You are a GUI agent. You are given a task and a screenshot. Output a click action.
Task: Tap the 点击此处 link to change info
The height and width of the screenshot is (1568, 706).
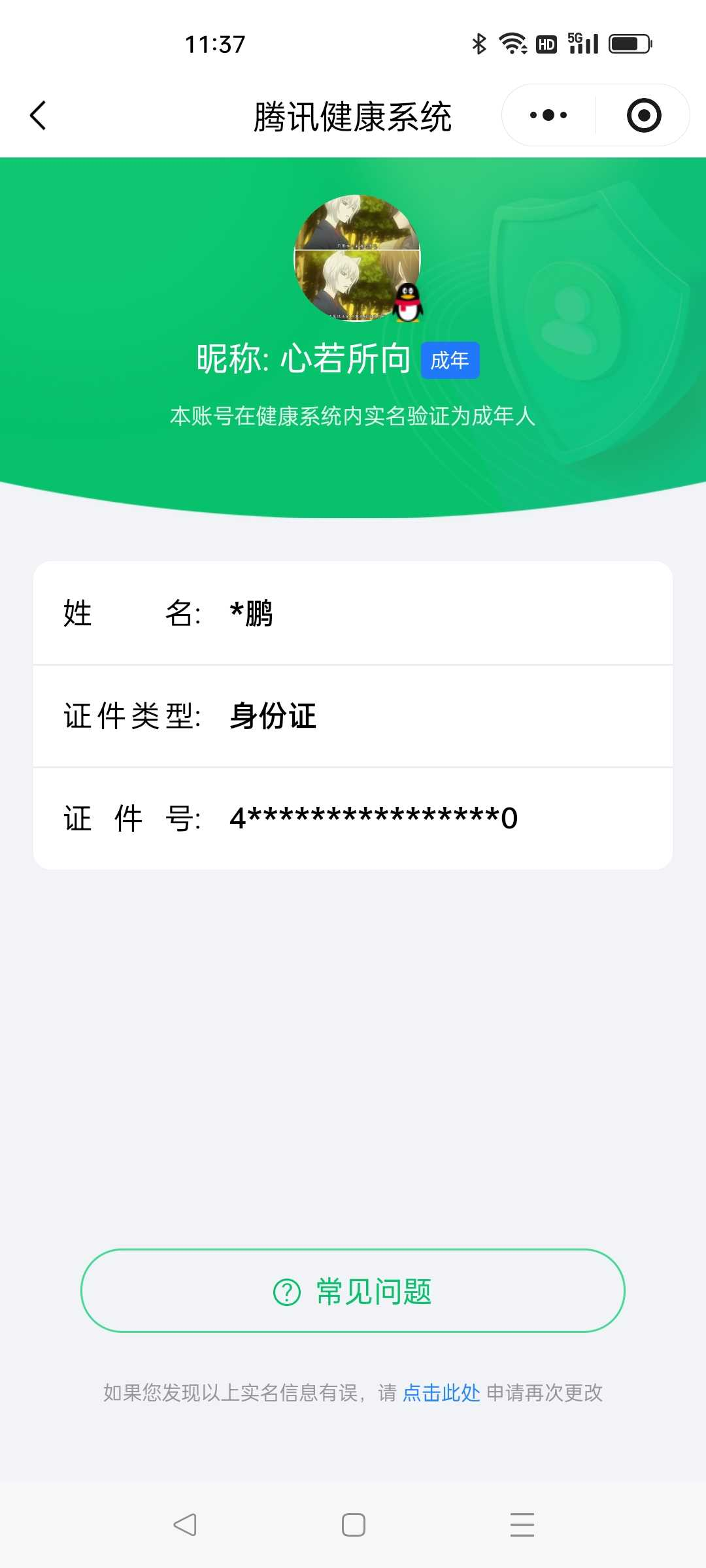point(441,1393)
